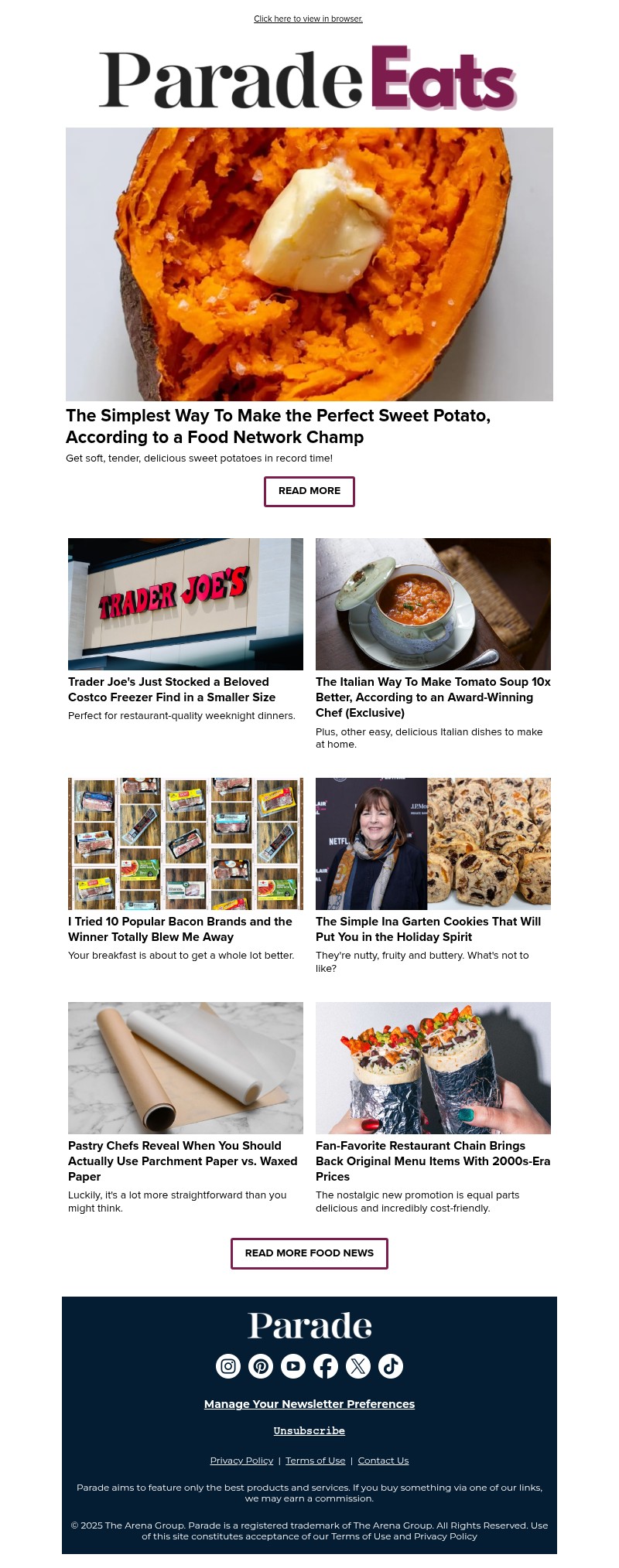Click the view in browser link
This screenshot has width=619, height=1568.
[x=308, y=19]
